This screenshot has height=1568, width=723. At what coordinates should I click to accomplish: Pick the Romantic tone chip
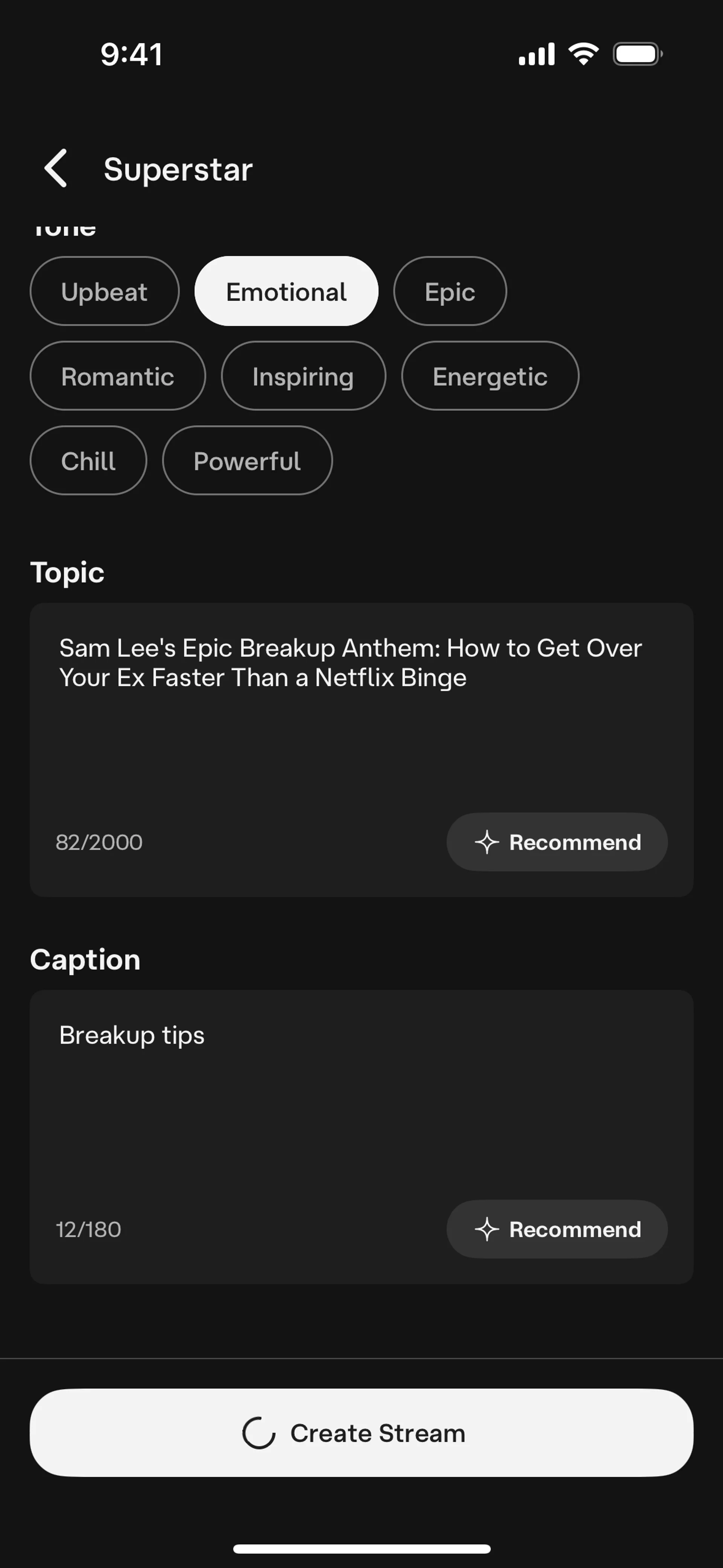[117, 376]
